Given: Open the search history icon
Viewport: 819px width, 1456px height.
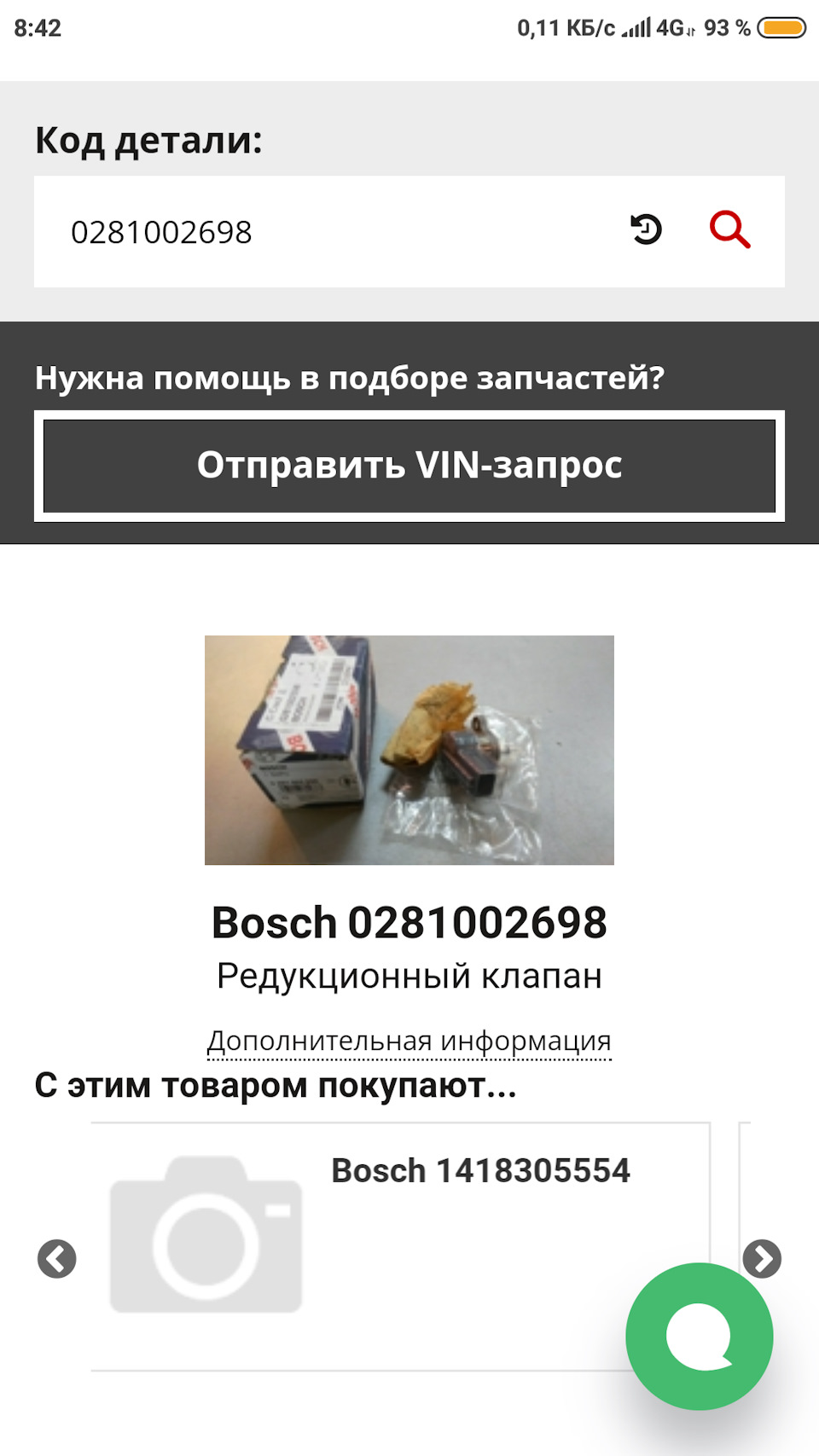Looking at the screenshot, I should click(646, 230).
